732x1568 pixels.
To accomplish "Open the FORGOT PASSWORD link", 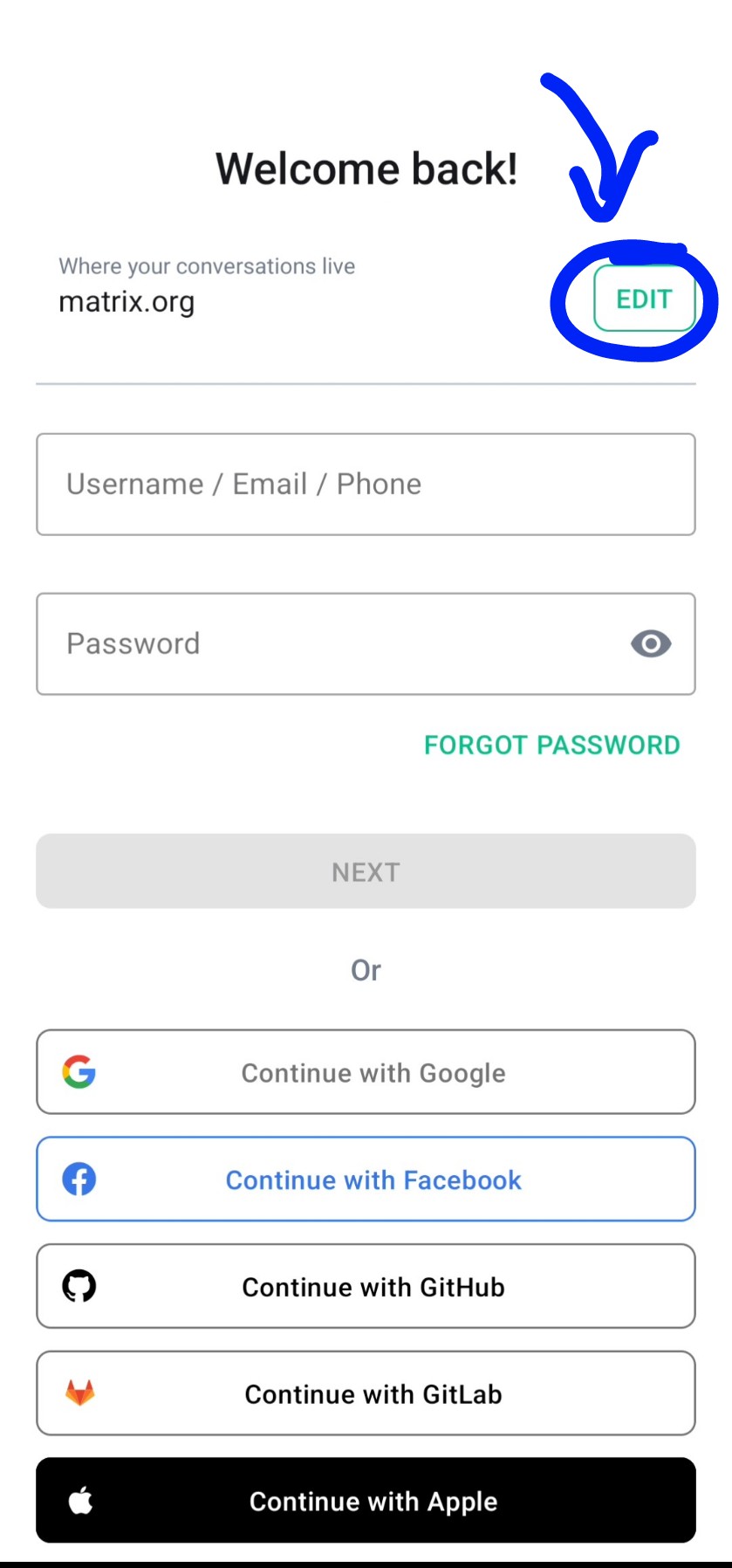I will [551, 745].
